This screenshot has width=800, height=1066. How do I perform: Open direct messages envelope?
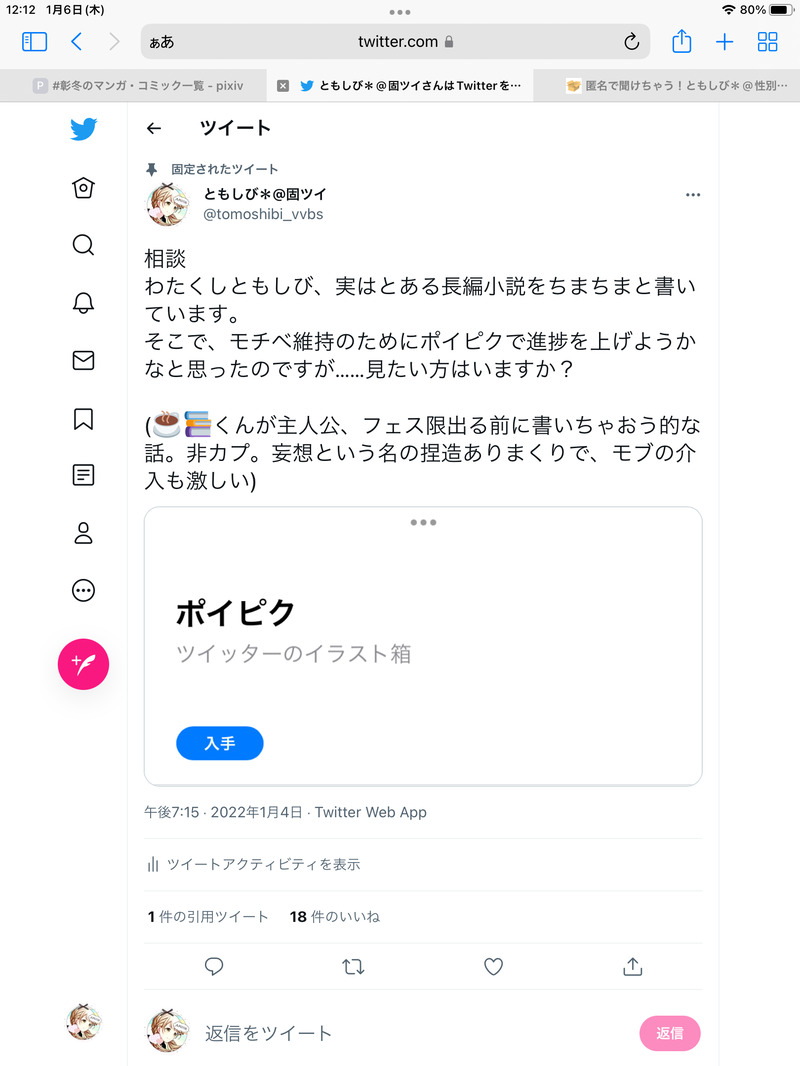(84, 361)
